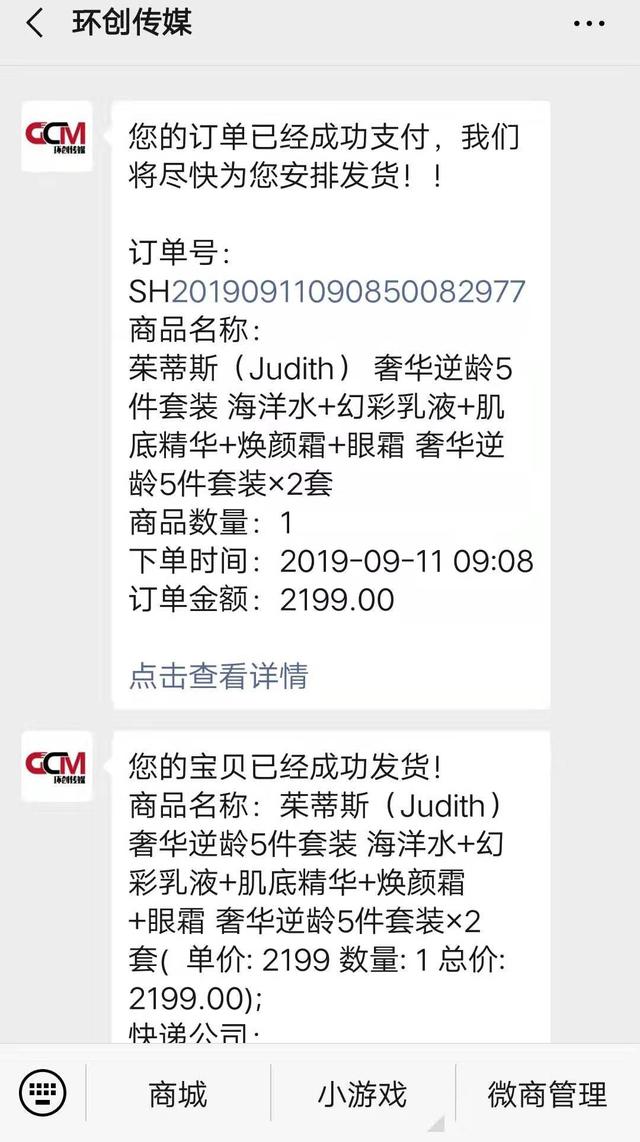Viewport: 640px width, 1142px height.
Task: Switch to the keyboard input mode
Action: pyautogui.click(x=42, y=1092)
